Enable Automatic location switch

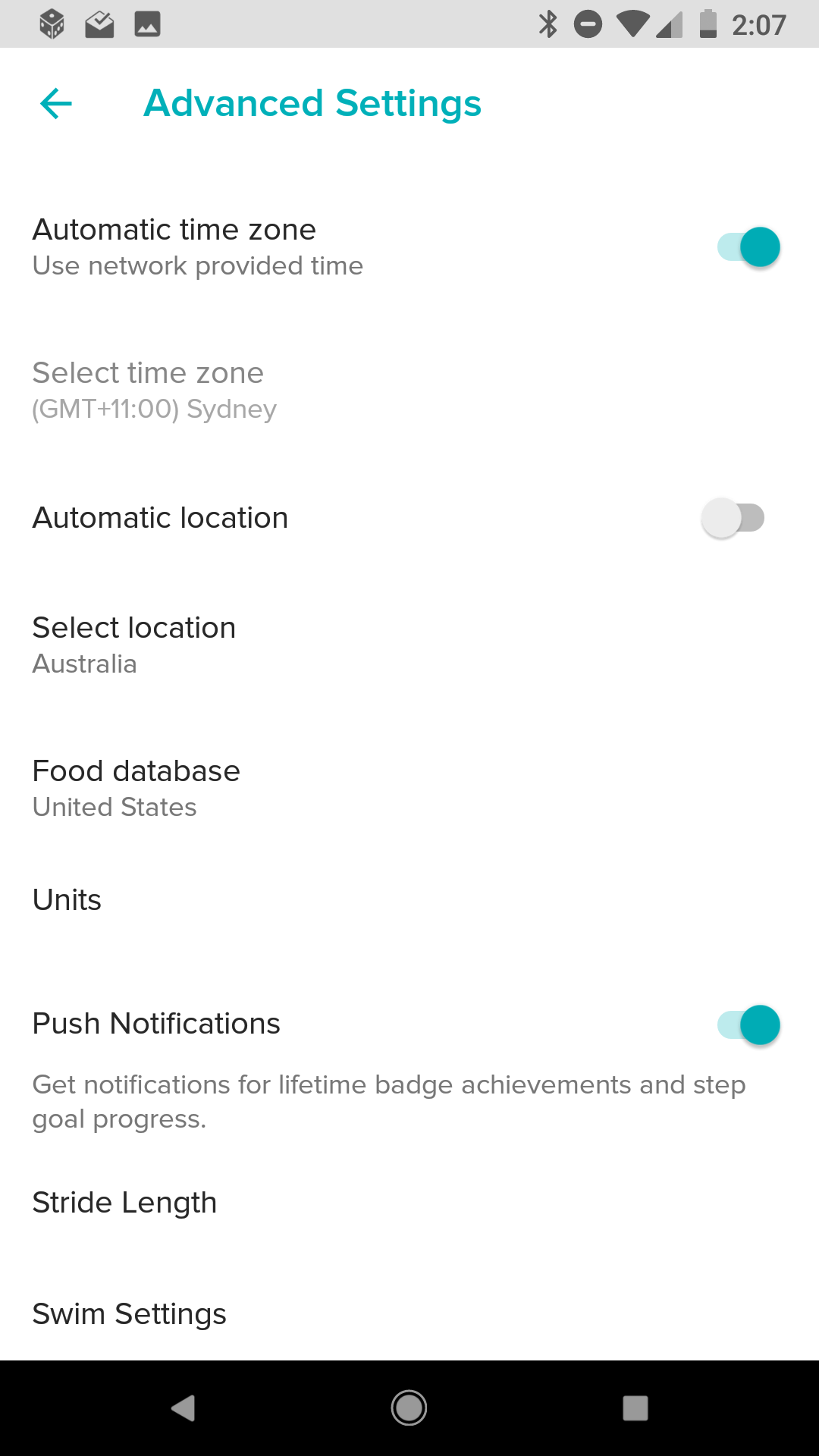[x=733, y=519]
